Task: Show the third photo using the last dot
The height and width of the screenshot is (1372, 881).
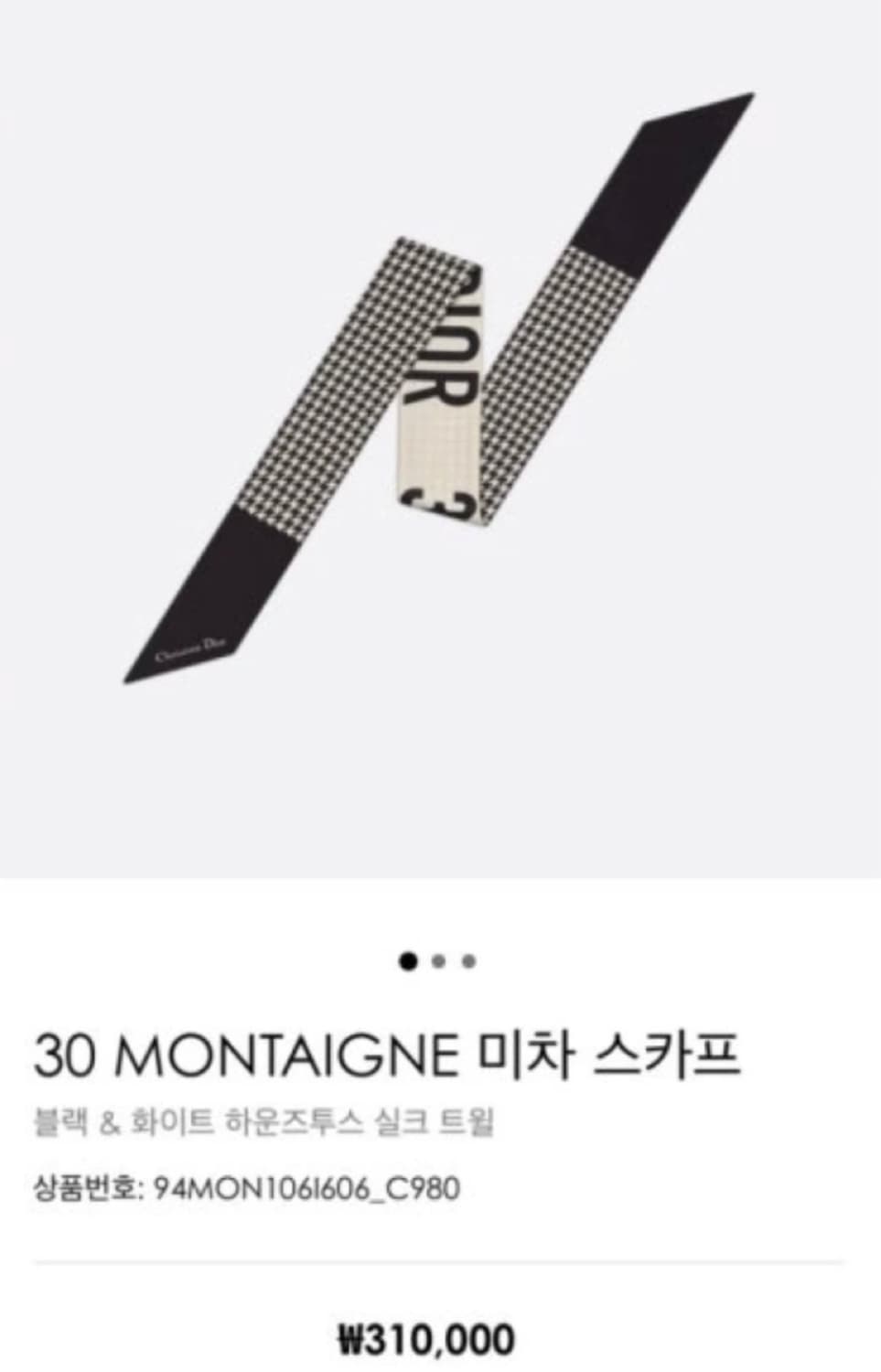Action: coord(469,960)
